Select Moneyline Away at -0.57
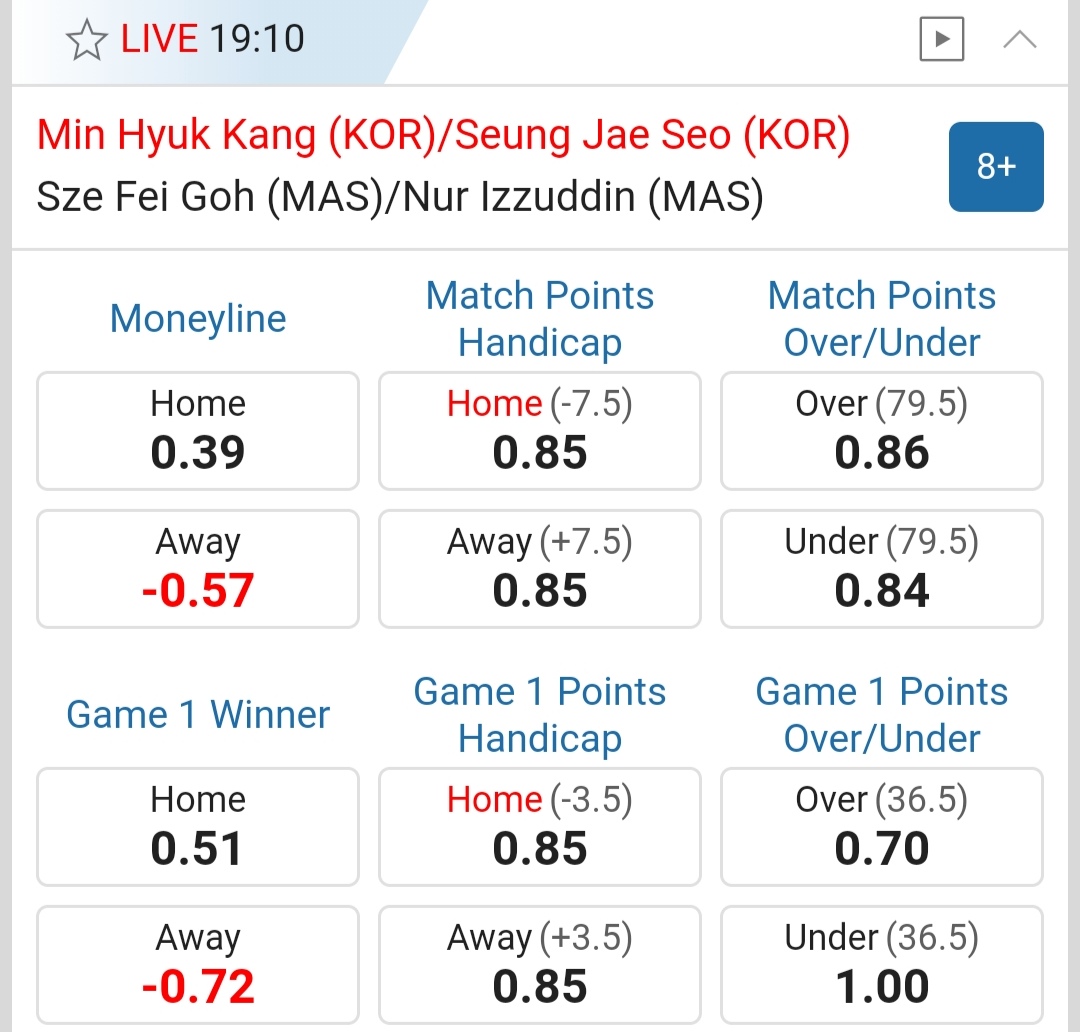The image size is (1080, 1032). pos(198,569)
